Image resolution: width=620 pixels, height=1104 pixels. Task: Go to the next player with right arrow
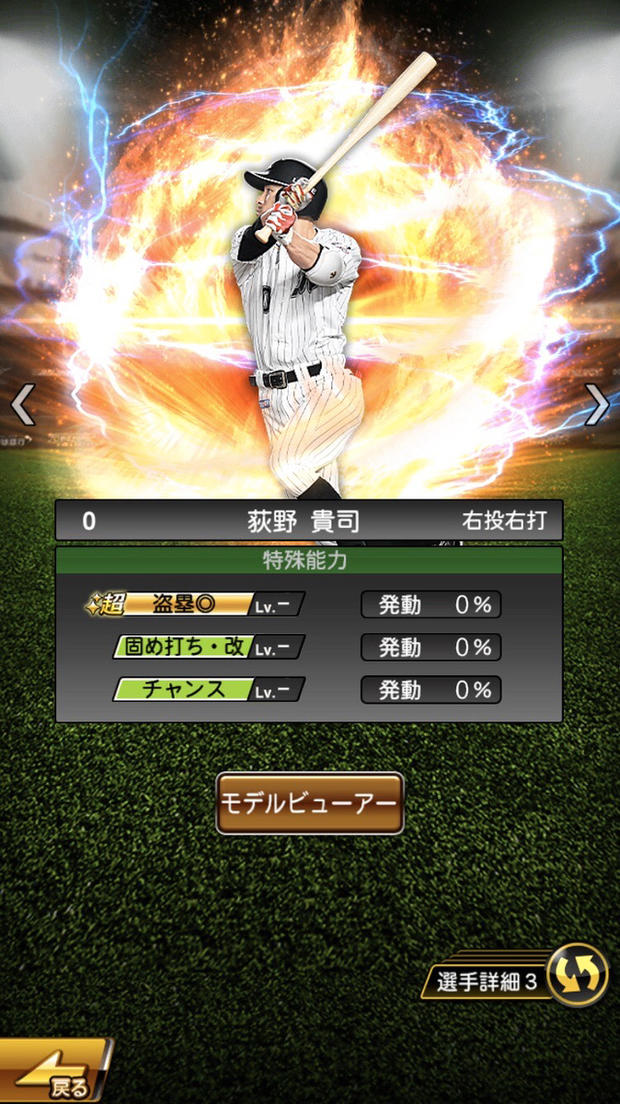[597, 405]
